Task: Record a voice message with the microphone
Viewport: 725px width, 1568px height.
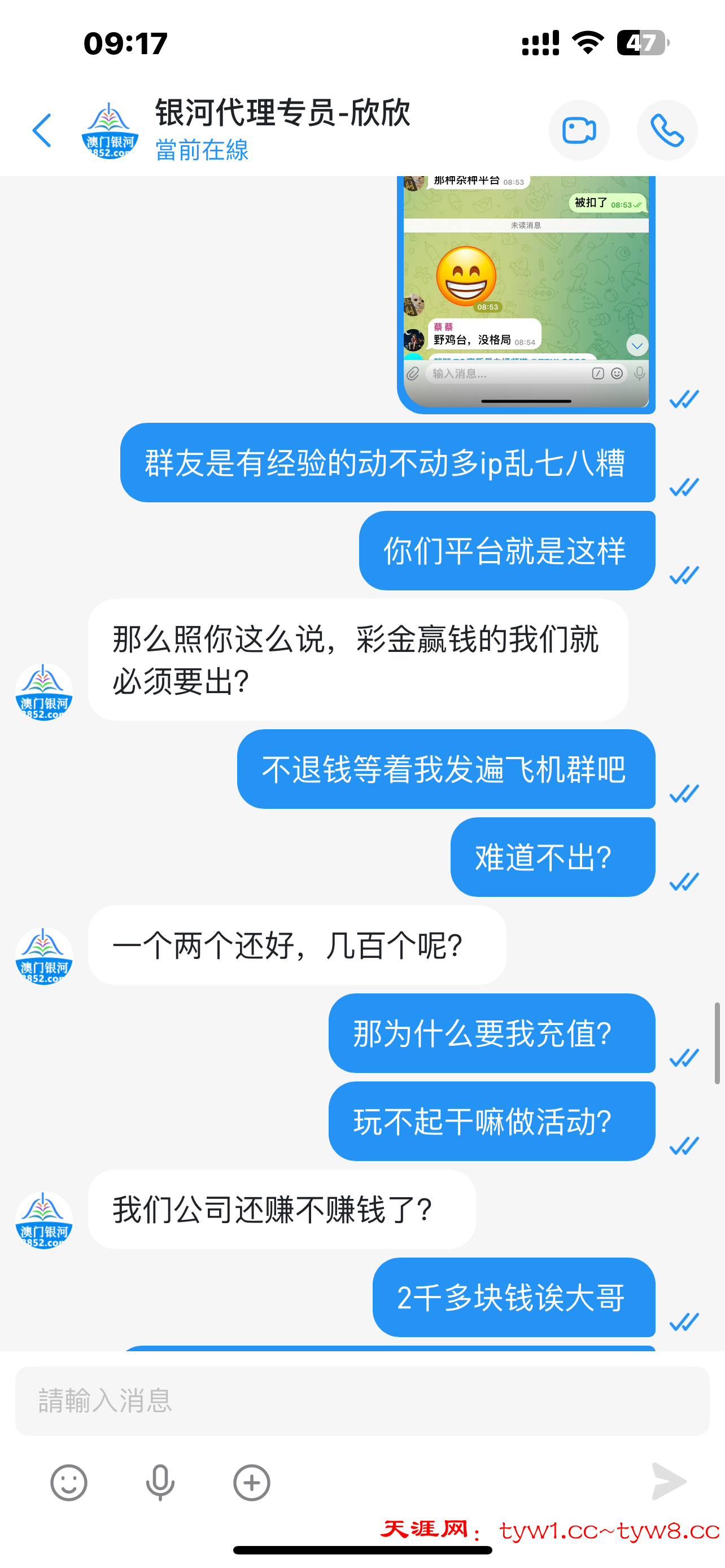Action: pyautogui.click(x=160, y=1482)
